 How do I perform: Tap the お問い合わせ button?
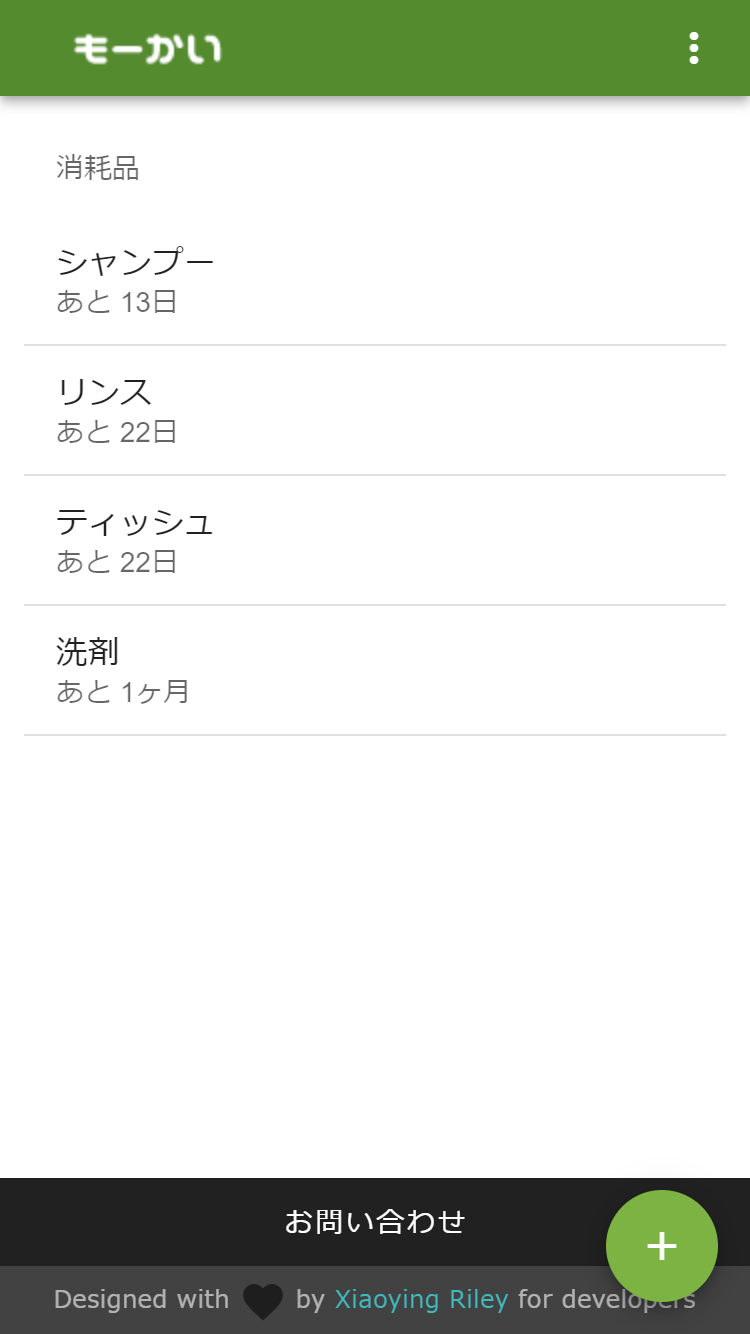375,1221
